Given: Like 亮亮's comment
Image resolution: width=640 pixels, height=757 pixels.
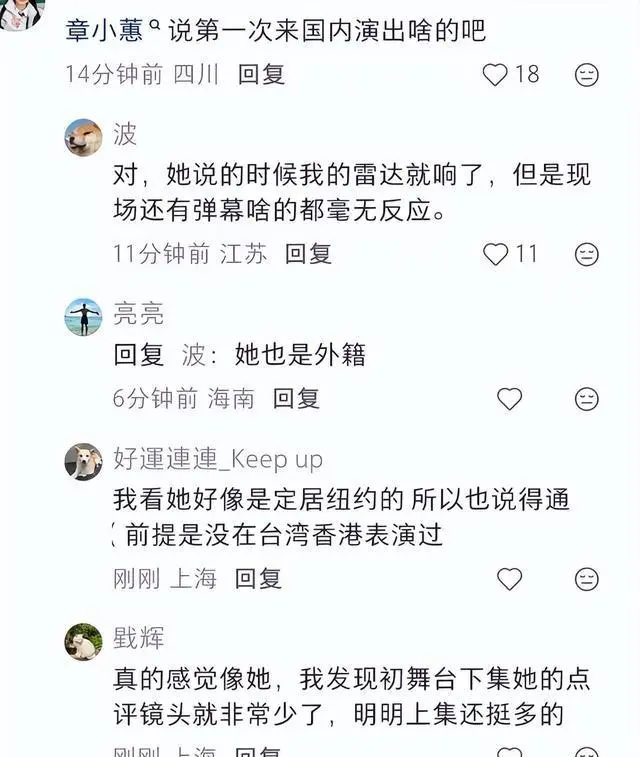Looking at the screenshot, I should pyautogui.click(x=510, y=399).
